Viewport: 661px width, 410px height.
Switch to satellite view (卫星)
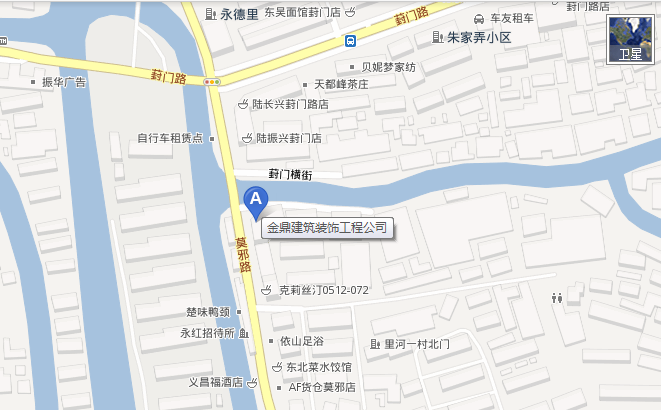pyautogui.click(x=631, y=40)
